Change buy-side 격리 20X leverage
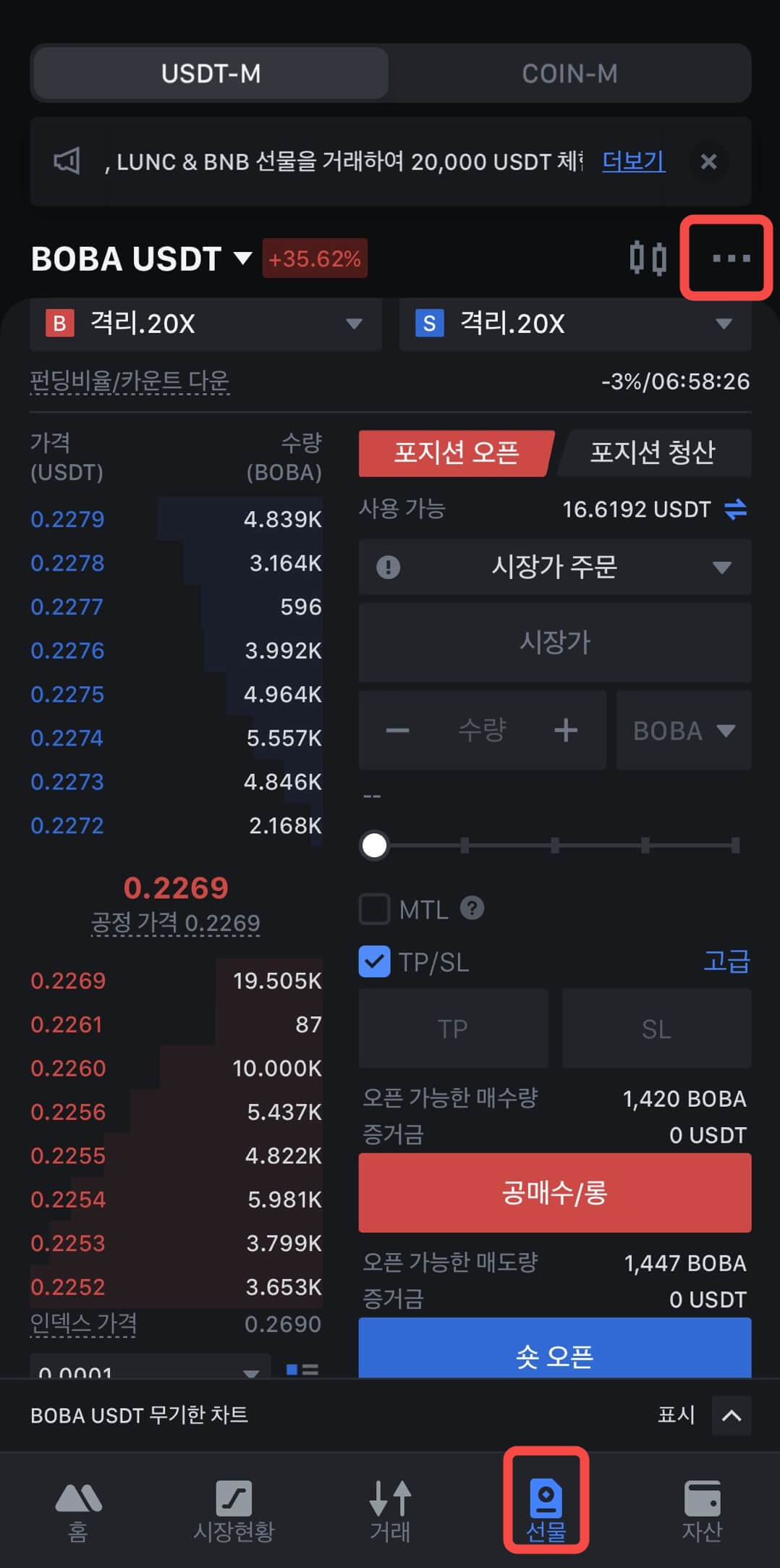Image resolution: width=780 pixels, height=1568 pixels. 205,324
